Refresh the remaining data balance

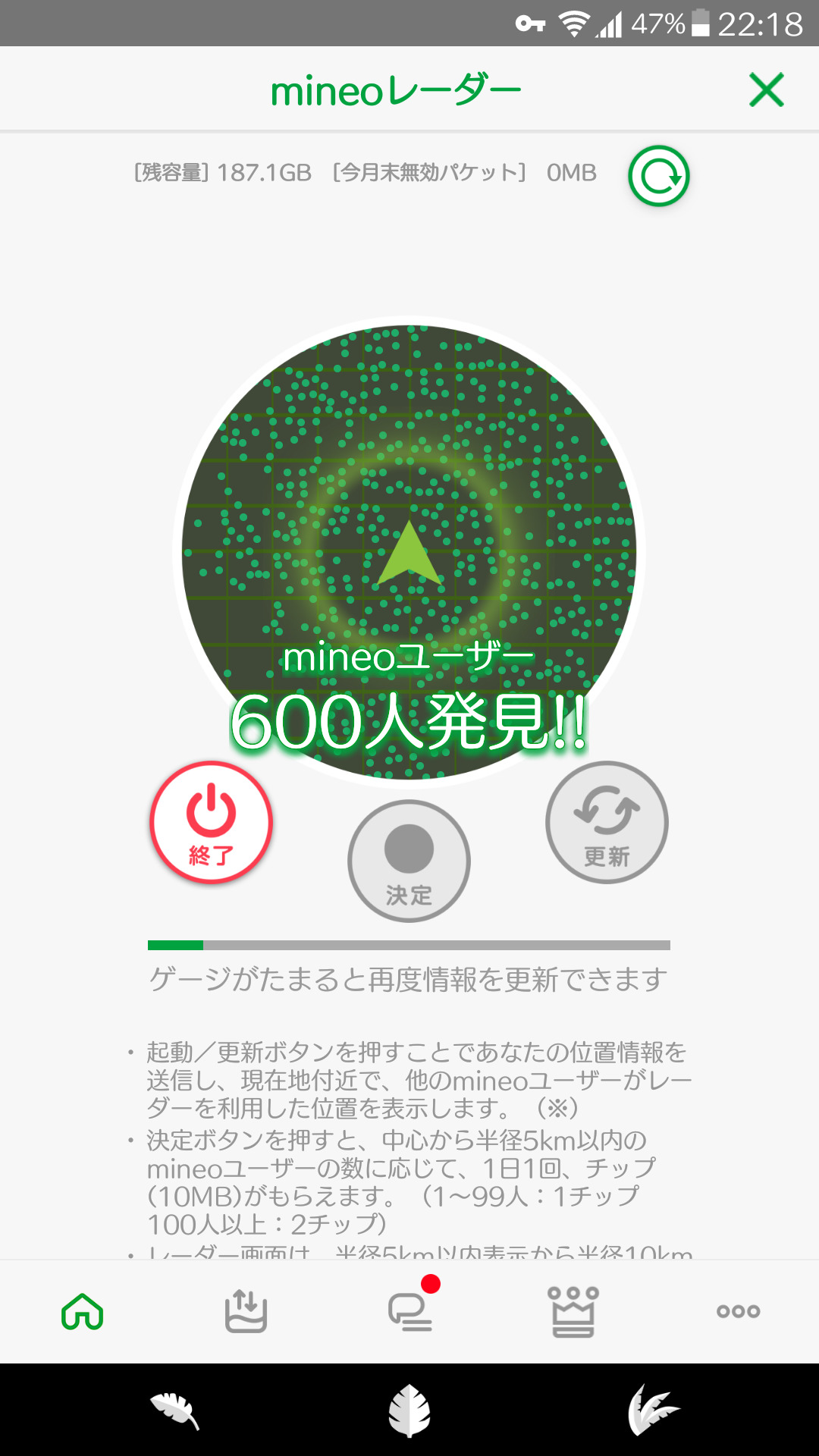click(658, 176)
